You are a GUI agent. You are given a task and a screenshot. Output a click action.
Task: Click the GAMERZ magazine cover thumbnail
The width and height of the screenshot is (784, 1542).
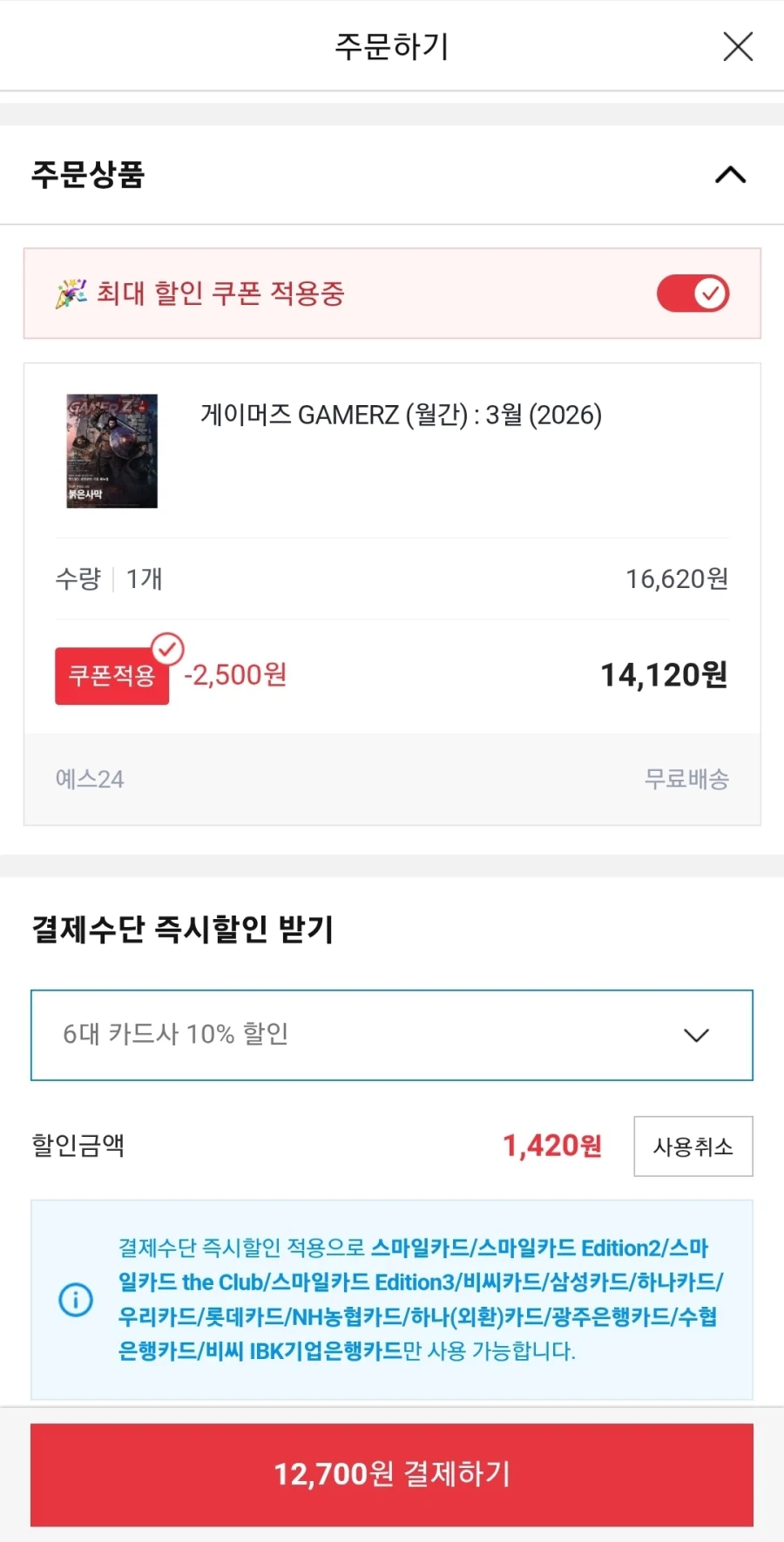pos(111,450)
